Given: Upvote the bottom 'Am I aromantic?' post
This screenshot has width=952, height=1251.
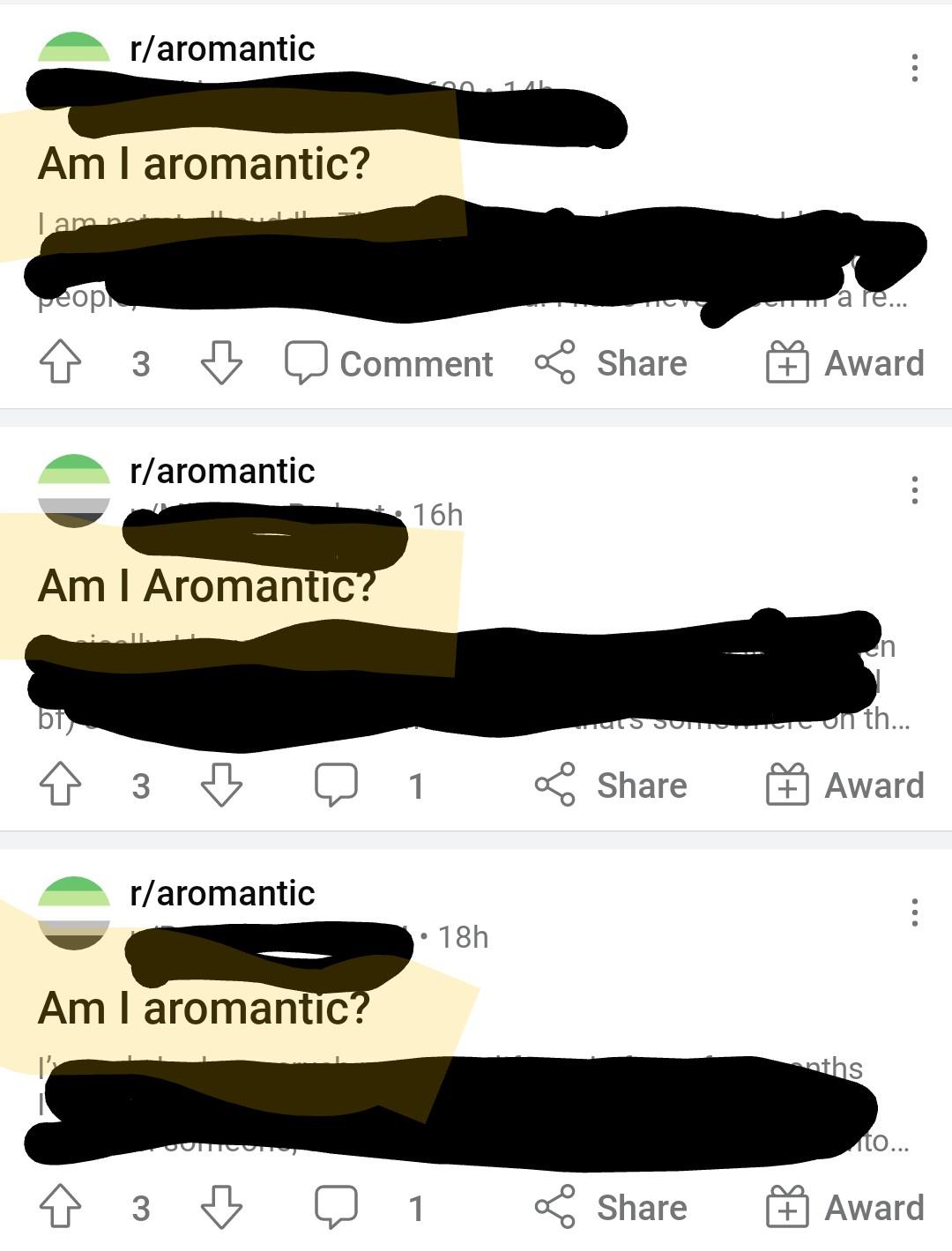Looking at the screenshot, I should 60,1205.
